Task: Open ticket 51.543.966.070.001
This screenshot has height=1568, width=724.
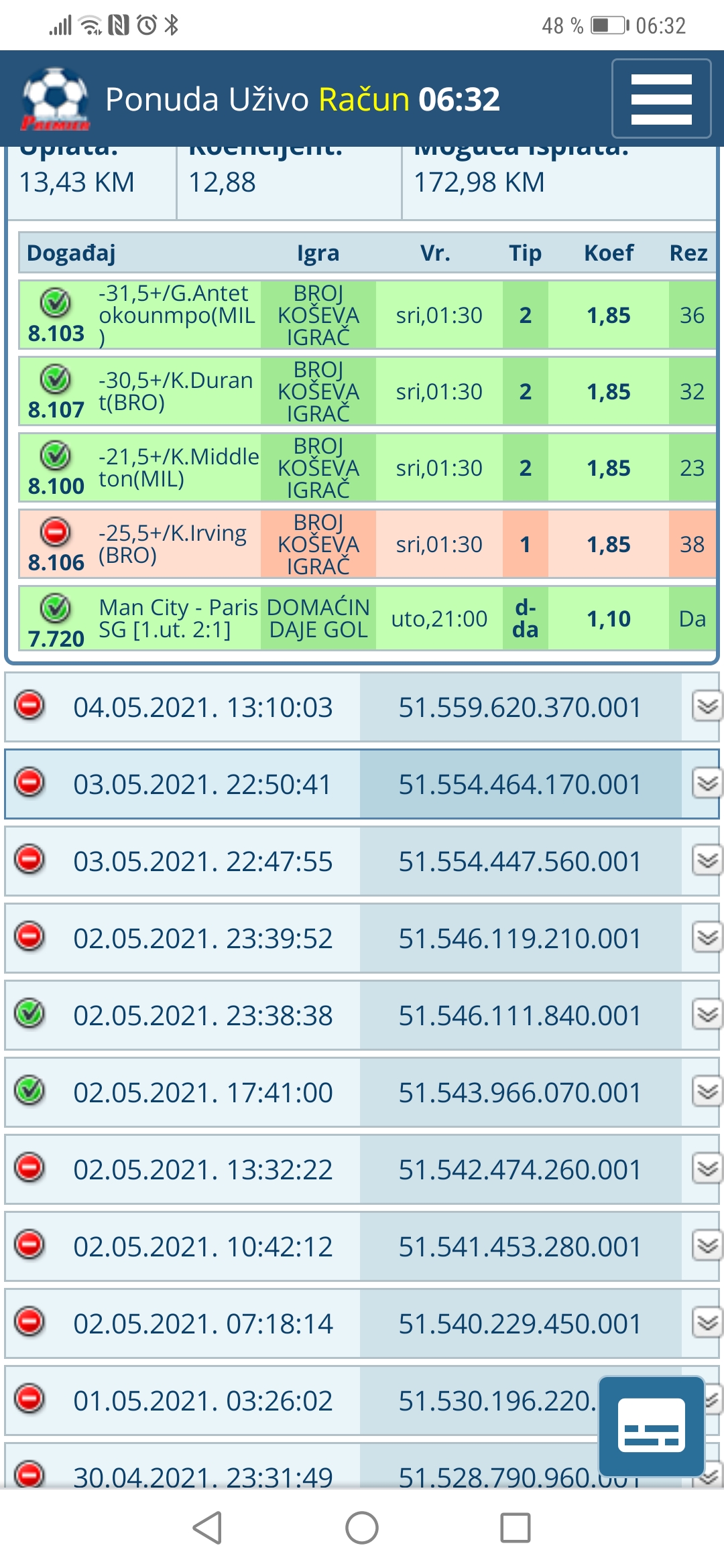Action: (520, 1092)
